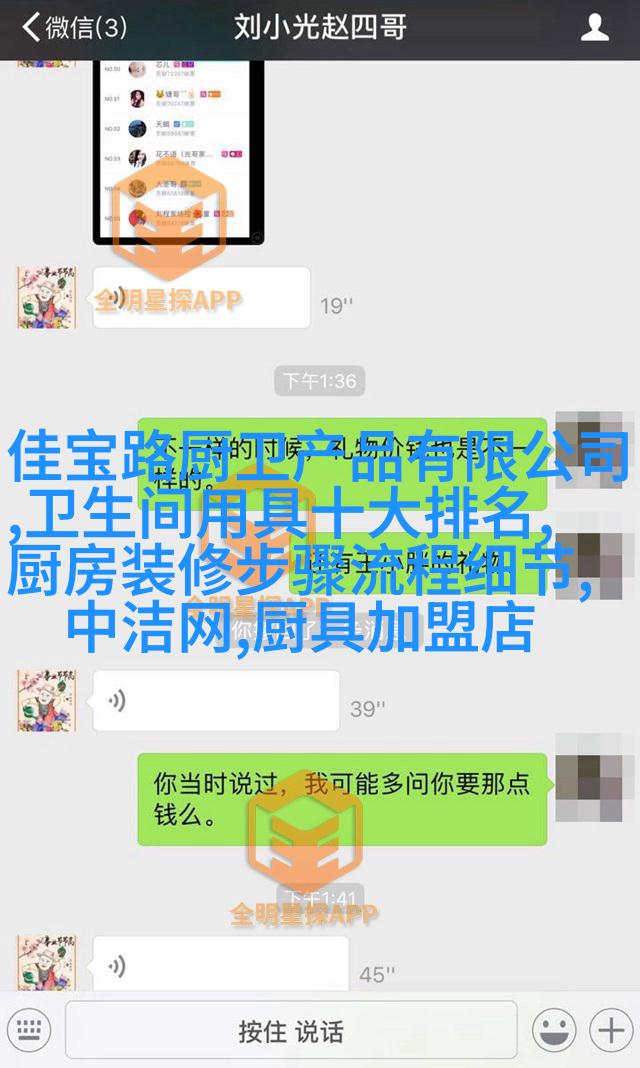The image size is (640, 1068).
Task: Open the plus attachments menu
Action: click(609, 1029)
